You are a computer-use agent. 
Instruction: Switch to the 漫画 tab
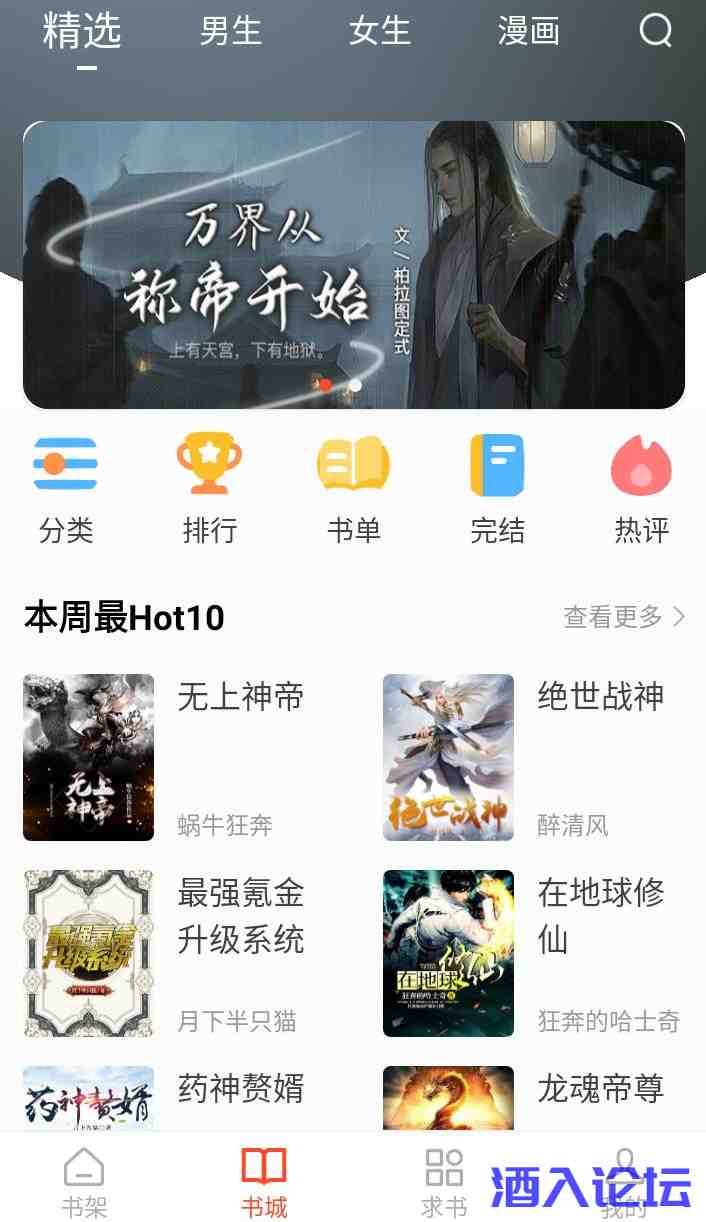point(528,31)
